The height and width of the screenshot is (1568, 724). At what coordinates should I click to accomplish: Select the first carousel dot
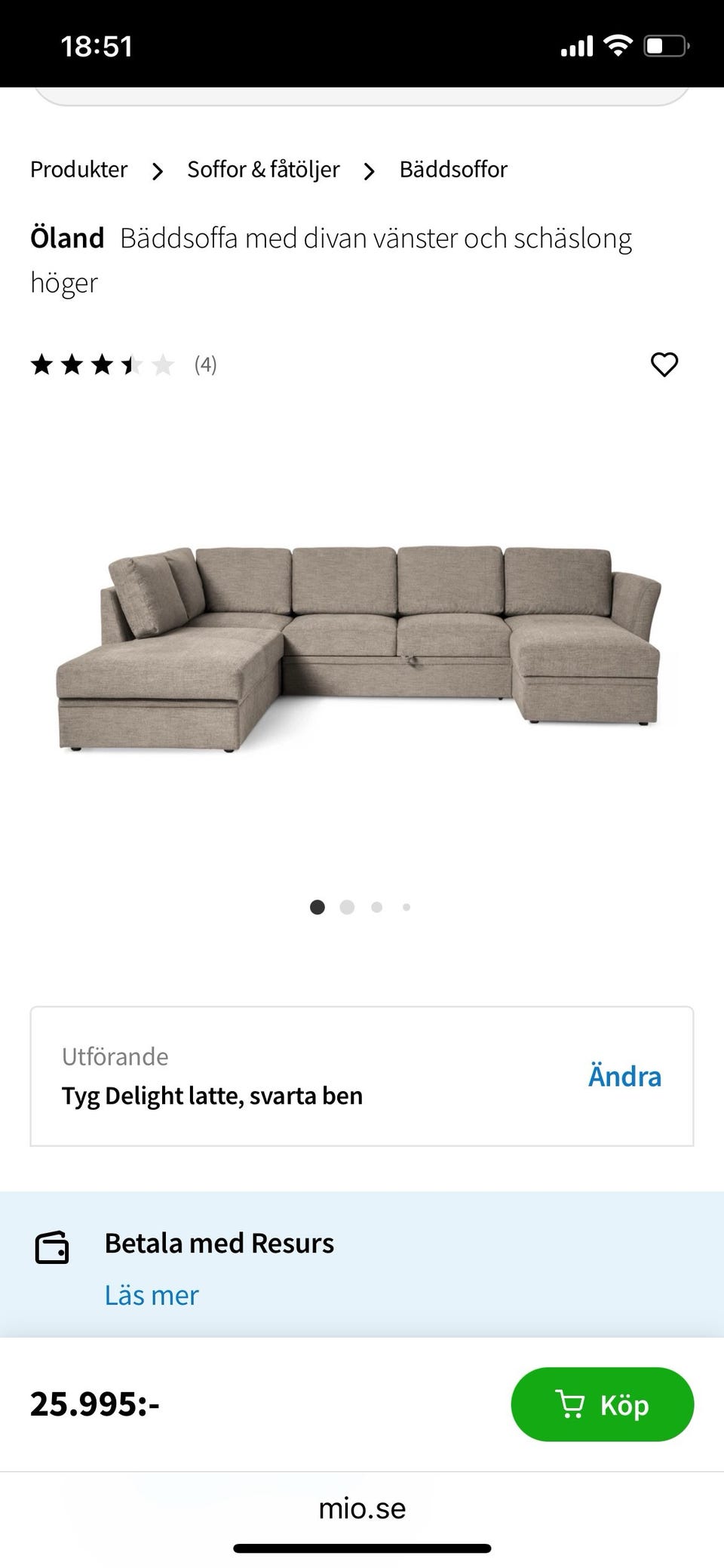318,907
